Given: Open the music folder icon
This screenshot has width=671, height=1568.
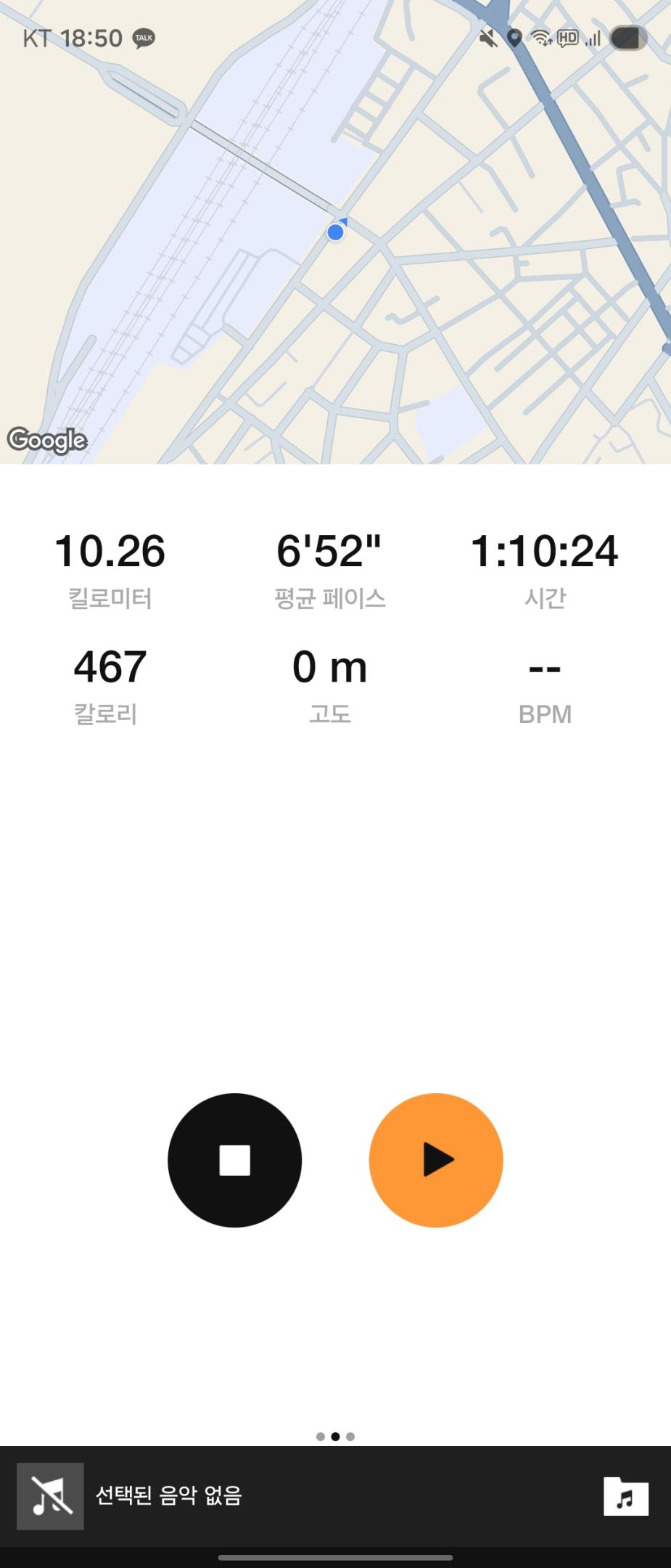Looking at the screenshot, I should (625, 1497).
